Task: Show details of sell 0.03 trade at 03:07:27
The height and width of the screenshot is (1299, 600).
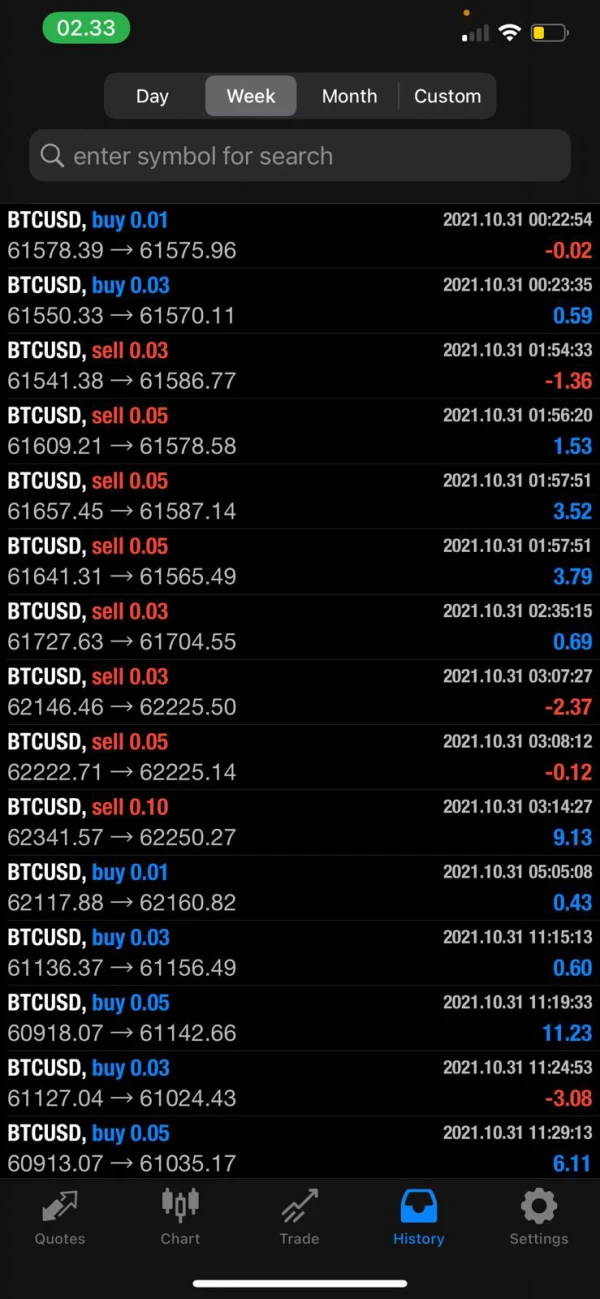Action: (x=300, y=692)
